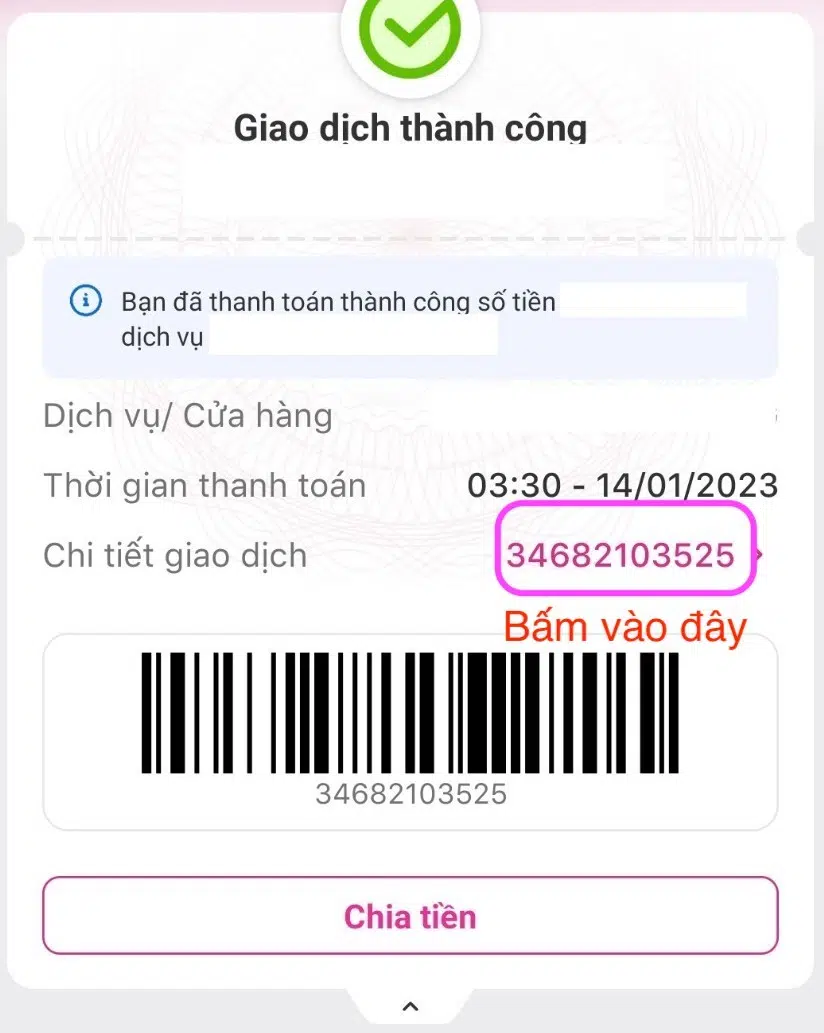Tap the Bấm vào đây annotation text
824x1033 pixels.
click(627, 626)
